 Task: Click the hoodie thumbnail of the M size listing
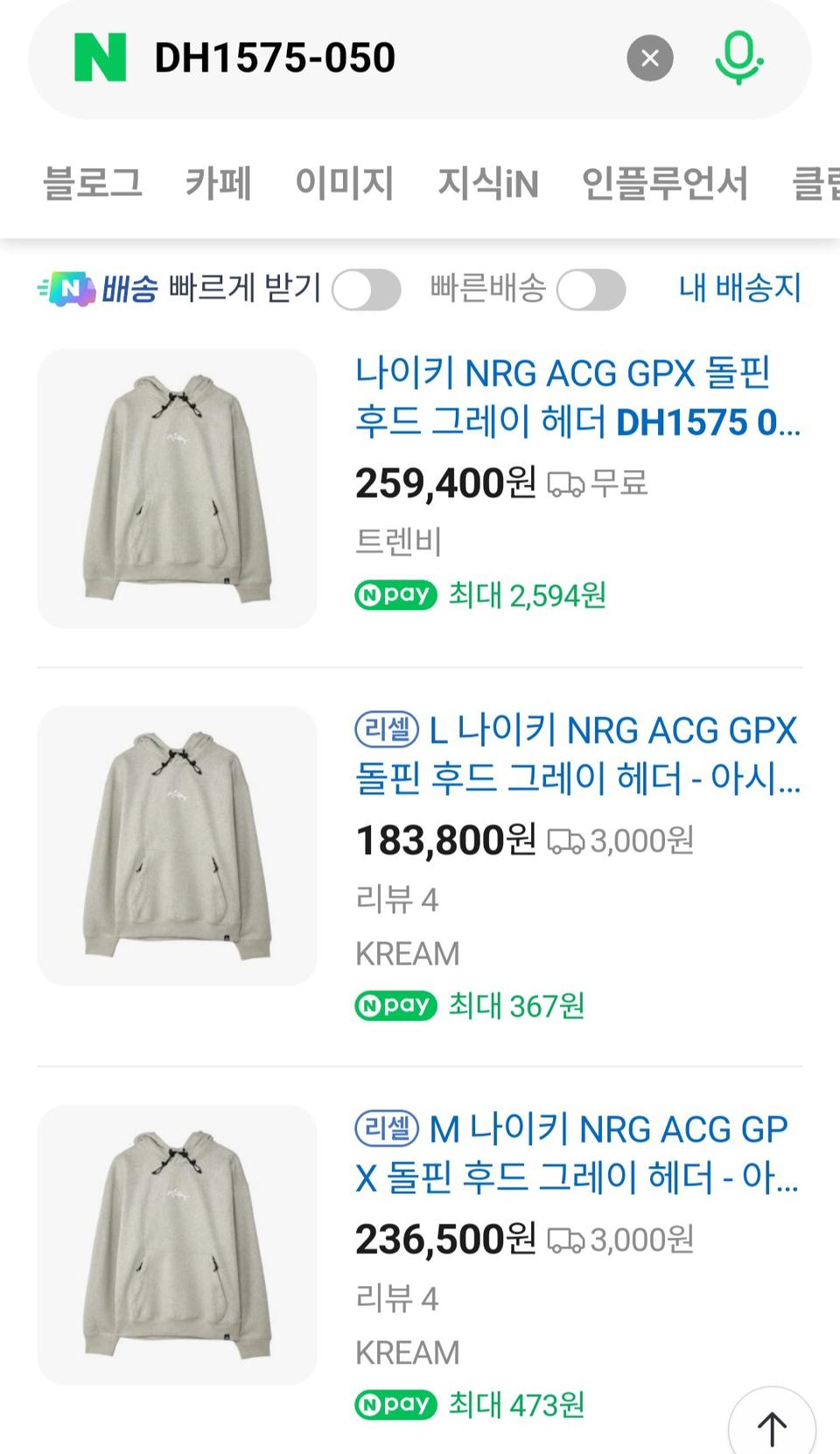[175, 1244]
